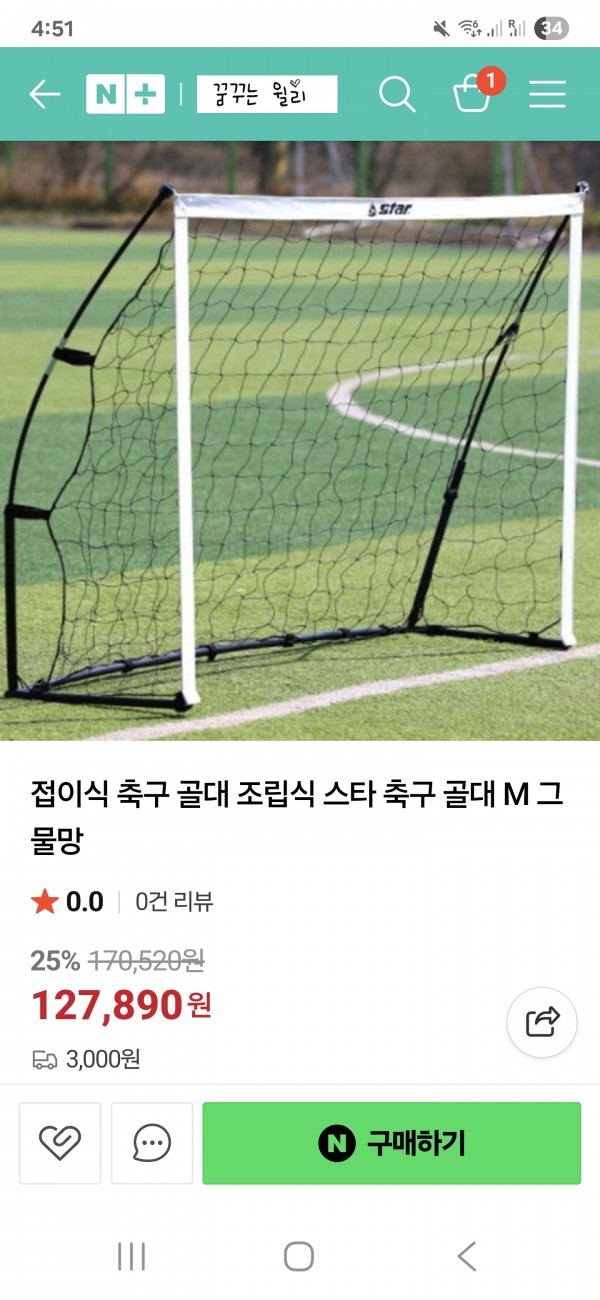600x1300 pixels.
Task: Share this product
Action: coord(541,1022)
